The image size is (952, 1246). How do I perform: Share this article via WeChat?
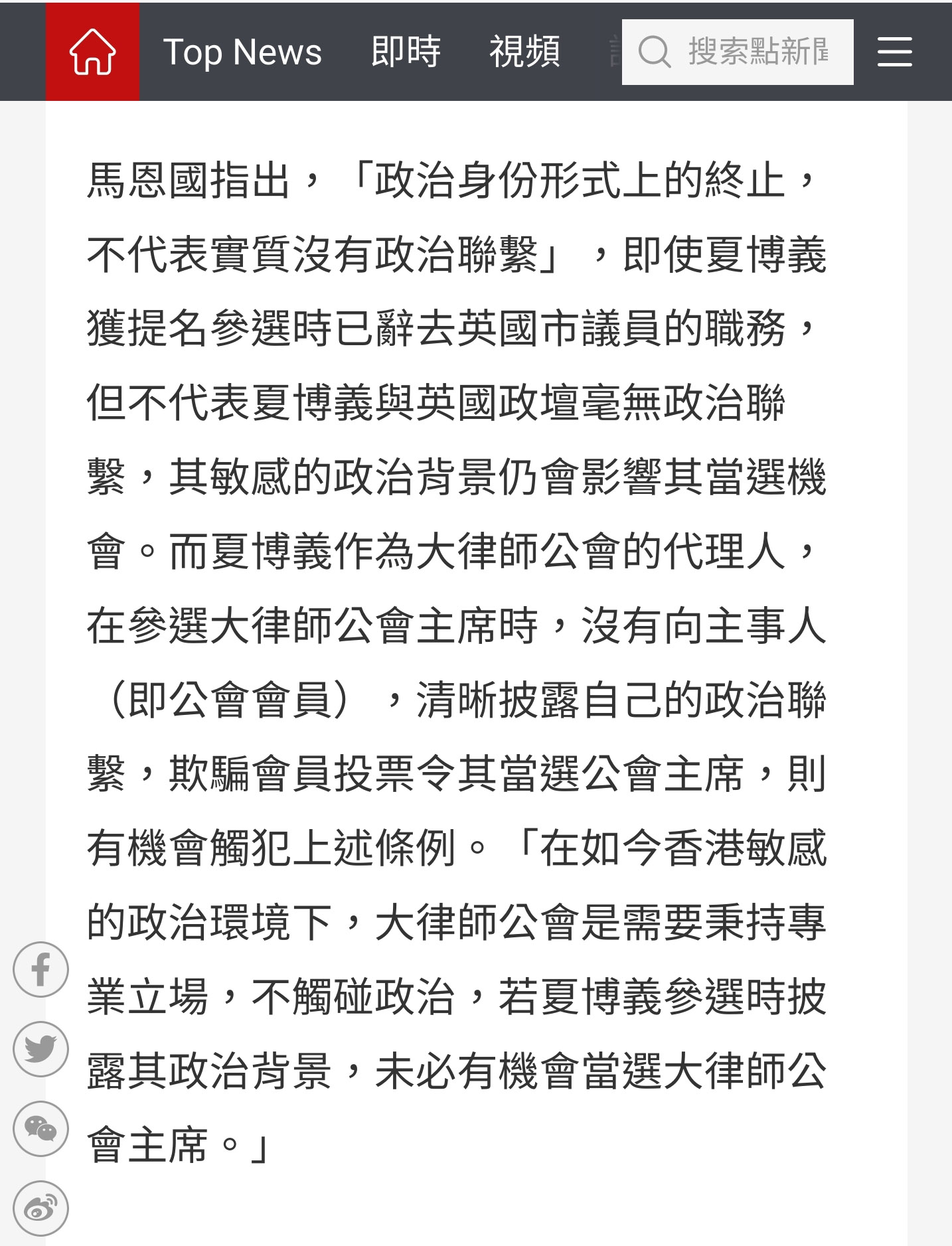(x=40, y=1129)
